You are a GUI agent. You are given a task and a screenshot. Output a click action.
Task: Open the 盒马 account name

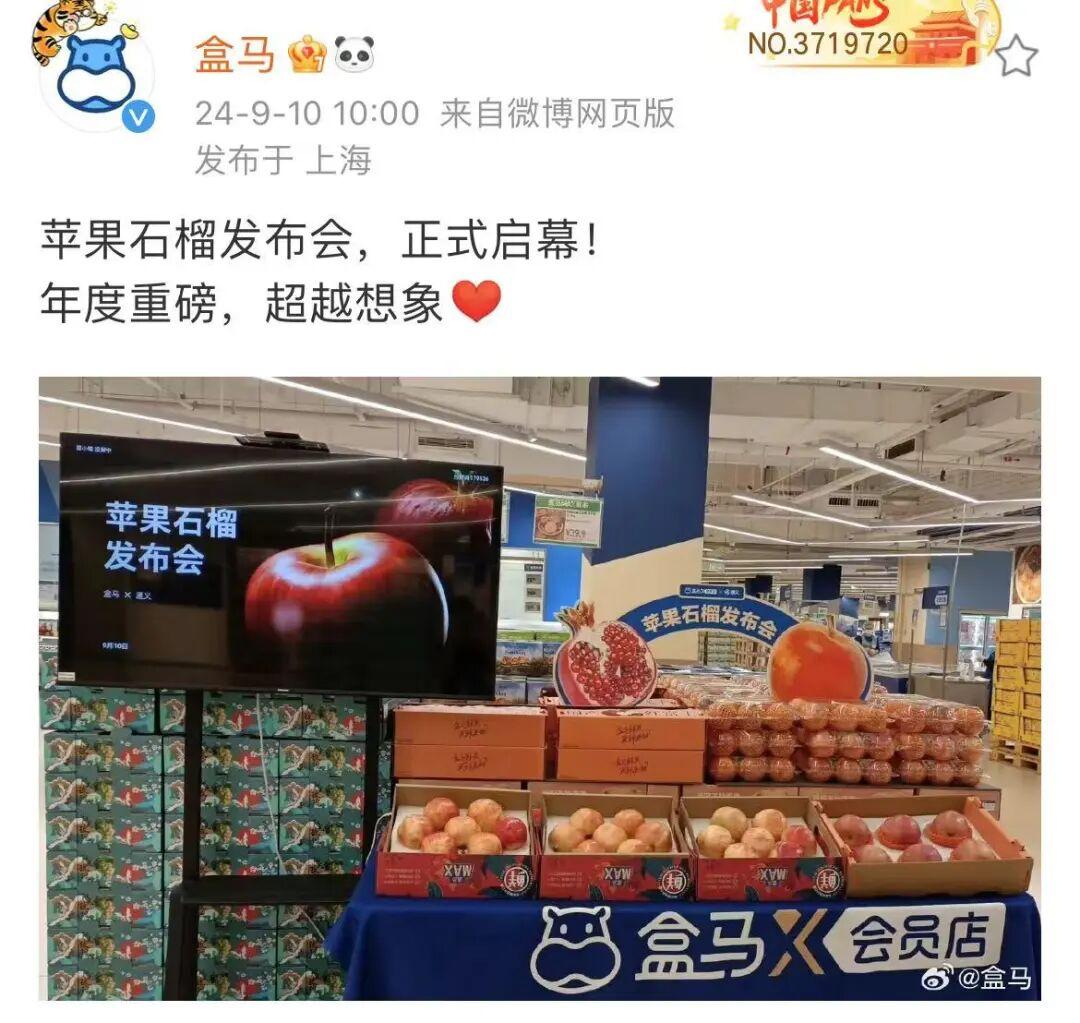pyautogui.click(x=235, y=55)
